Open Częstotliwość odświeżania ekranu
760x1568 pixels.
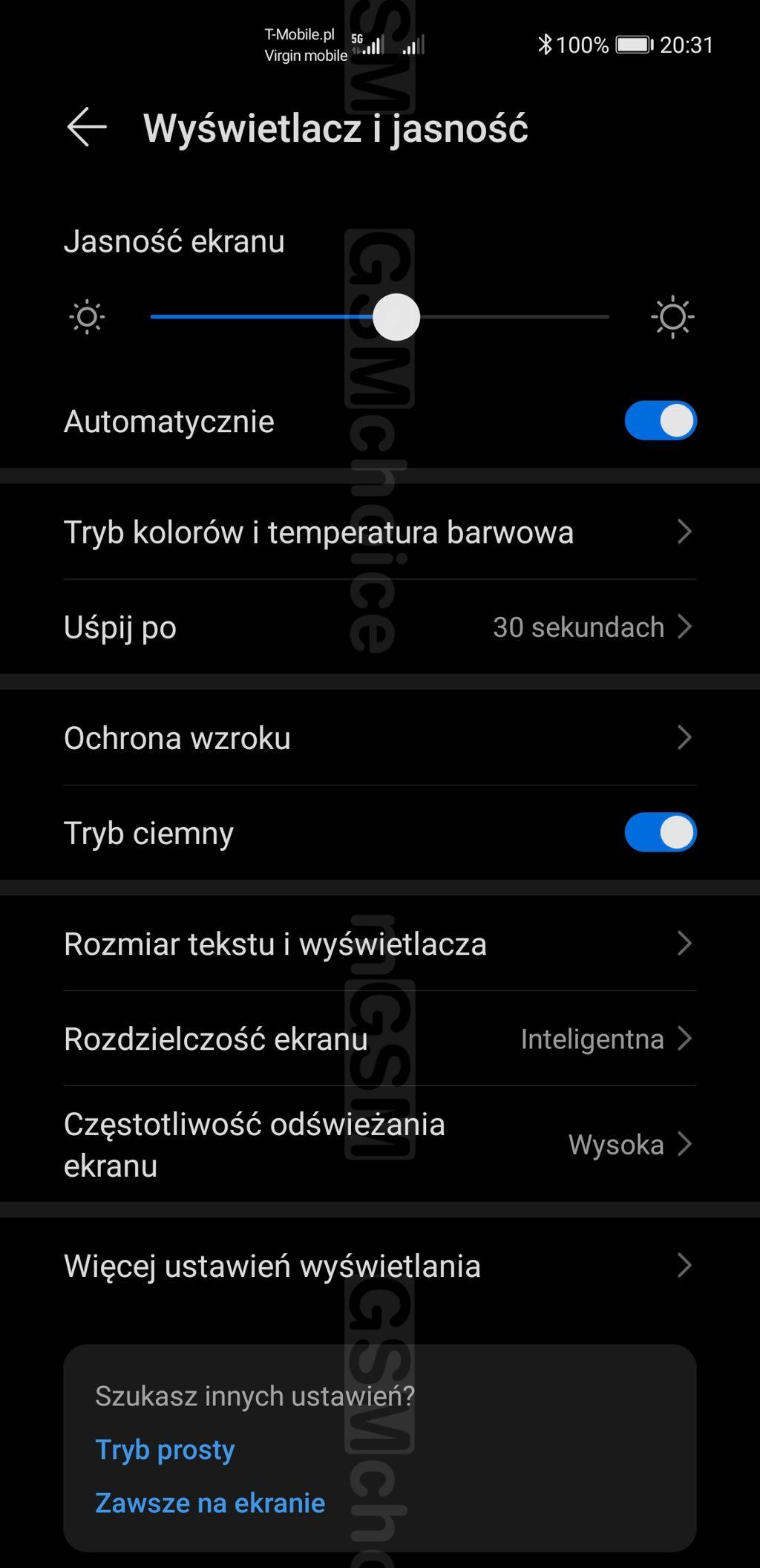(379, 1144)
